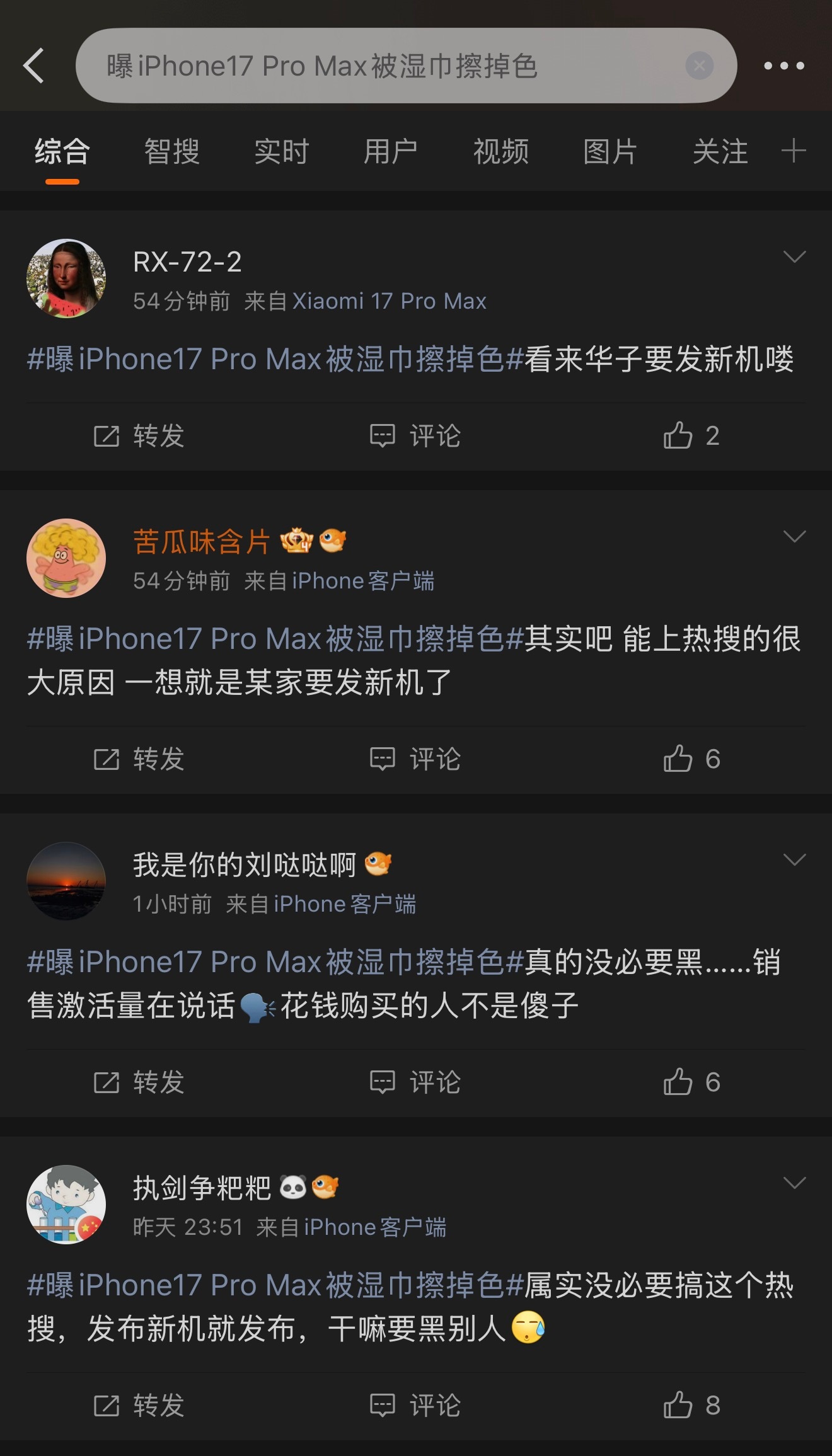Switch to the 视频 tab
The image size is (832, 1456).
coord(500,151)
